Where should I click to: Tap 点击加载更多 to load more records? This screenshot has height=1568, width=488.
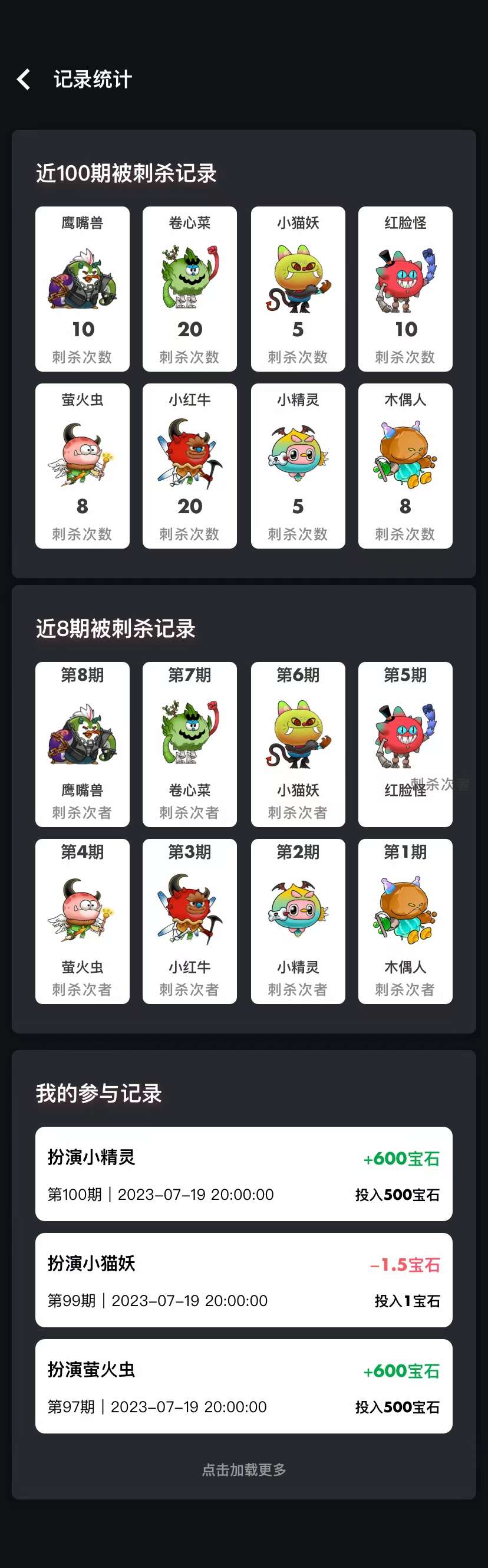click(243, 1469)
